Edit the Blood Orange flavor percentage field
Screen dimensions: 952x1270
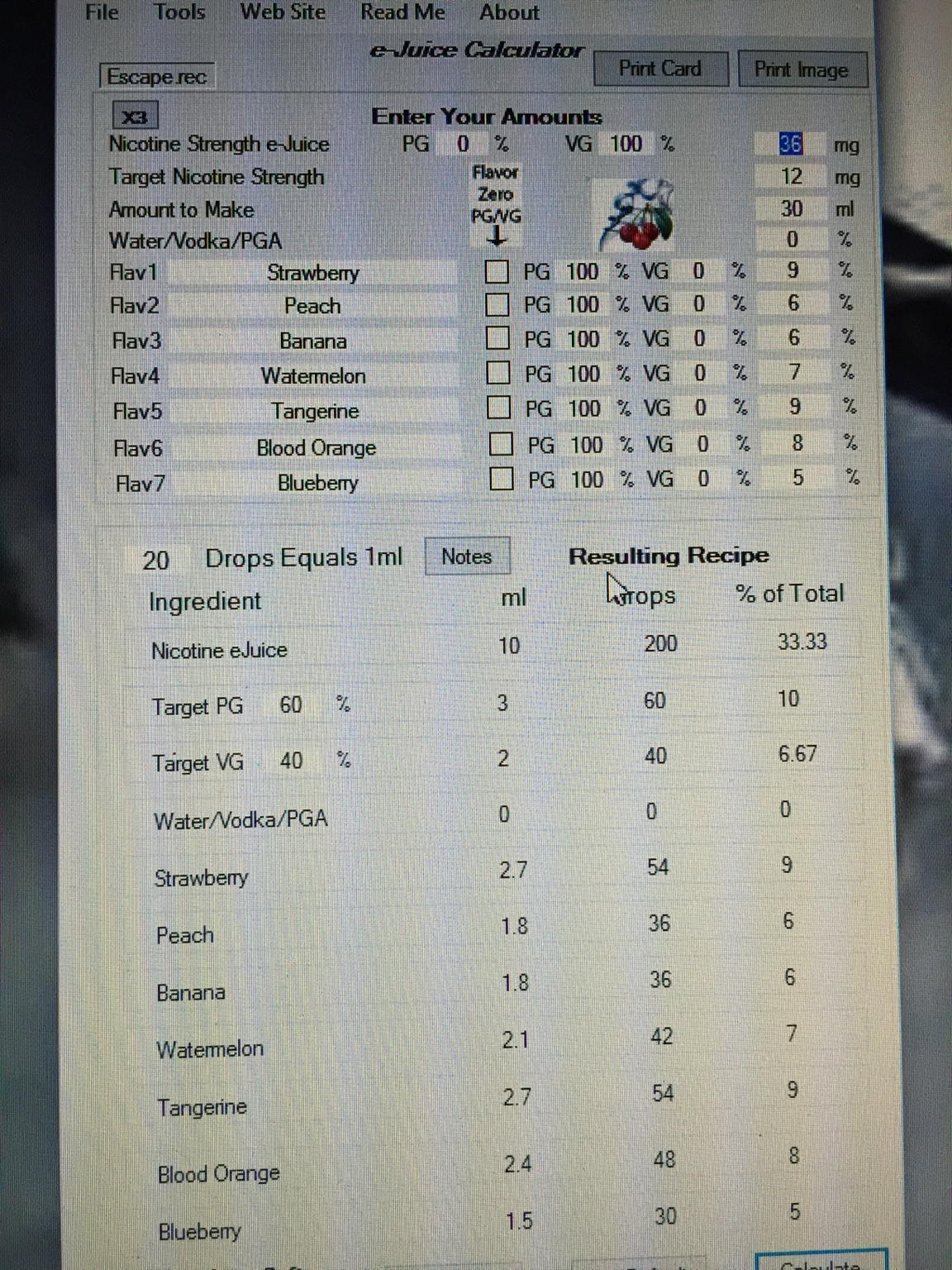(x=797, y=443)
